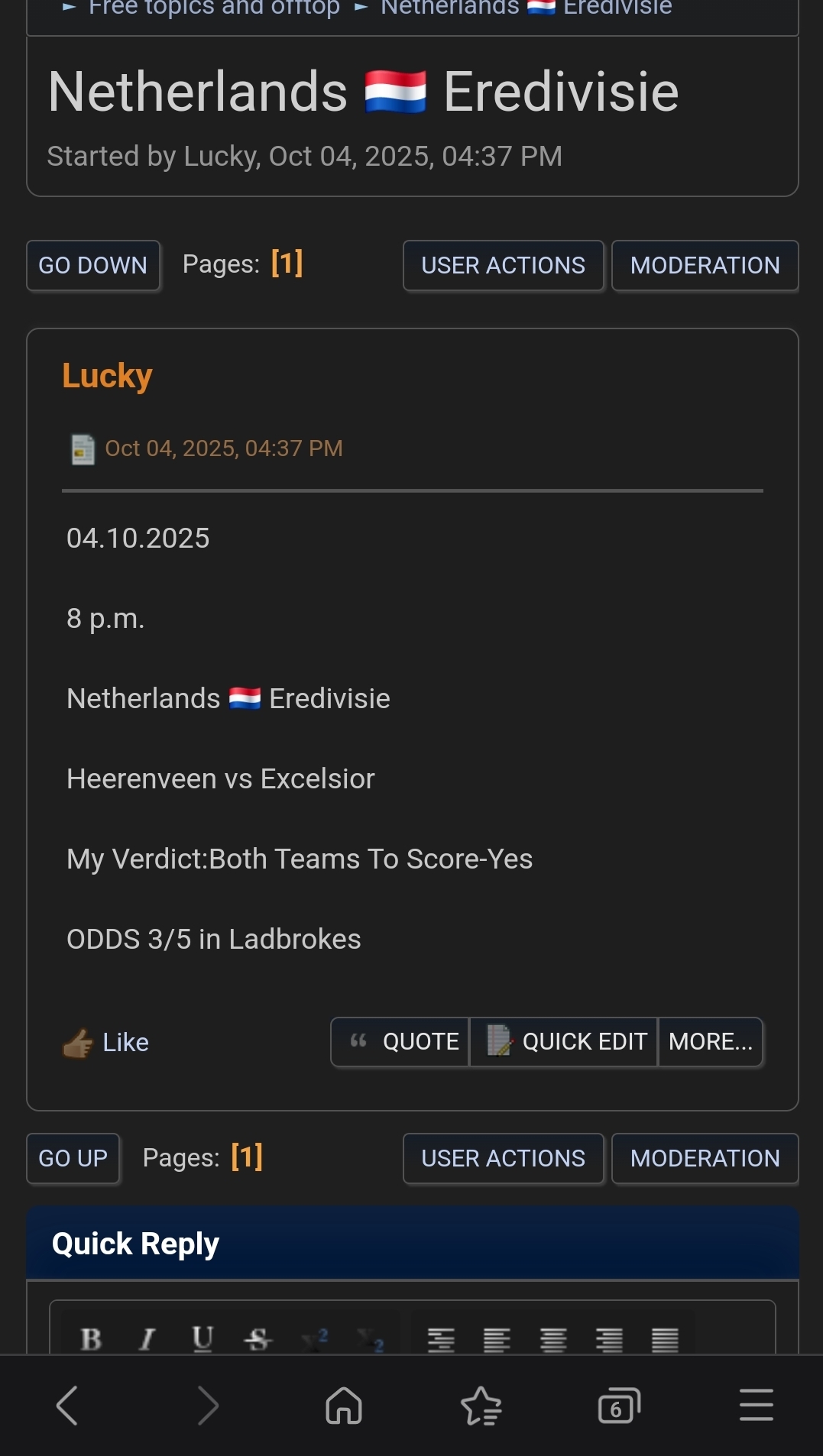Open the browser hamburger menu
This screenshot has width=823, height=1456.
[x=756, y=1406]
